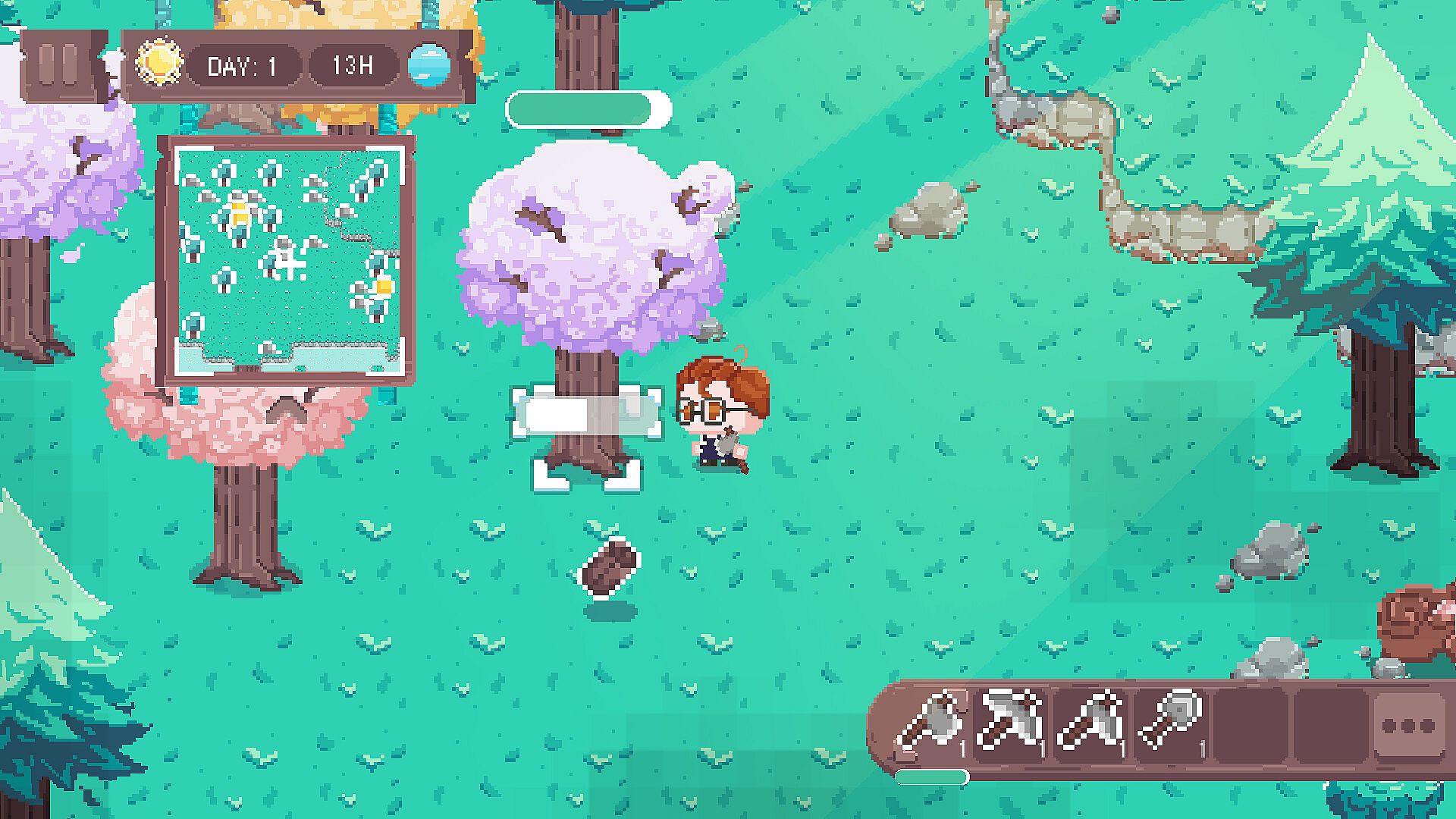Tap the first empty hotbar slot

1251,724
